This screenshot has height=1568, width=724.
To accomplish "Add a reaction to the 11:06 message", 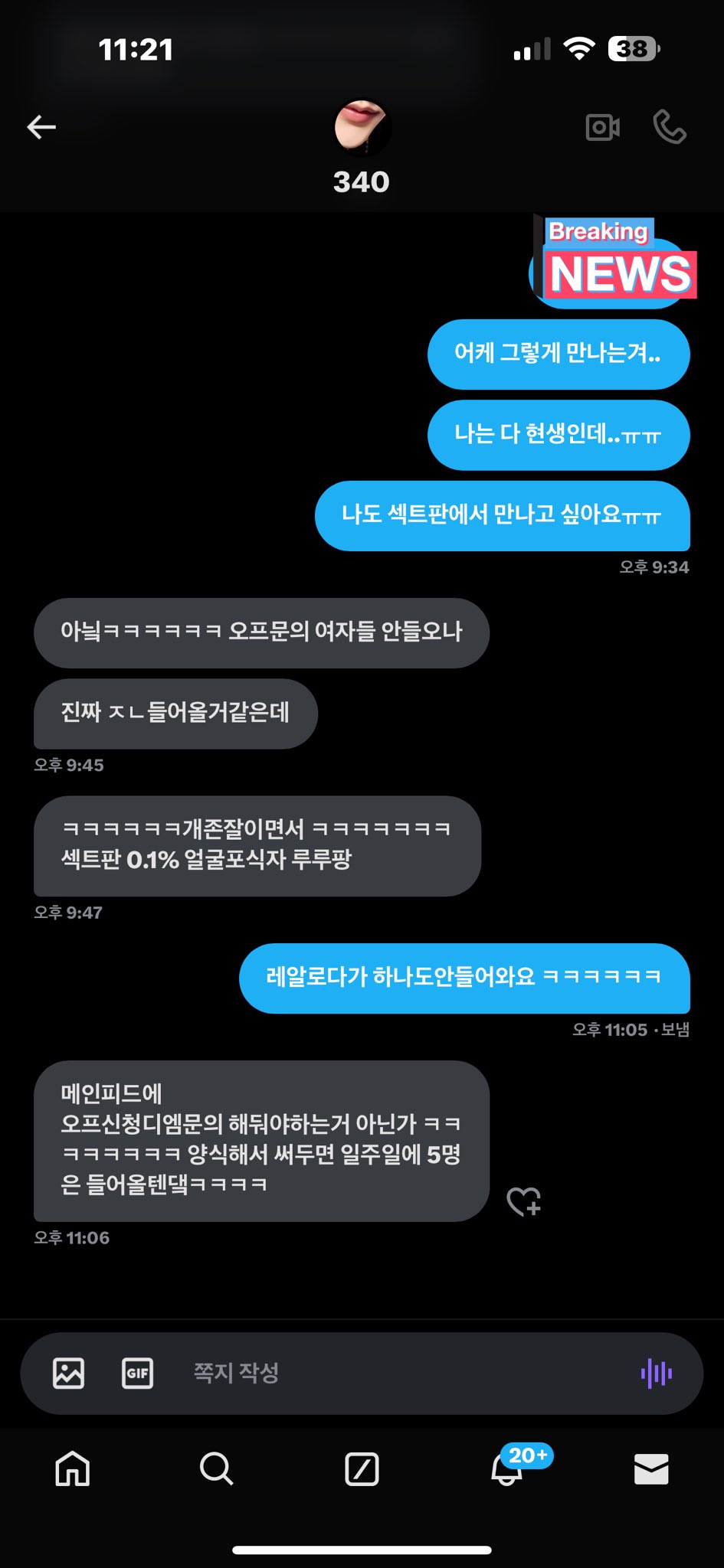I will (524, 1201).
